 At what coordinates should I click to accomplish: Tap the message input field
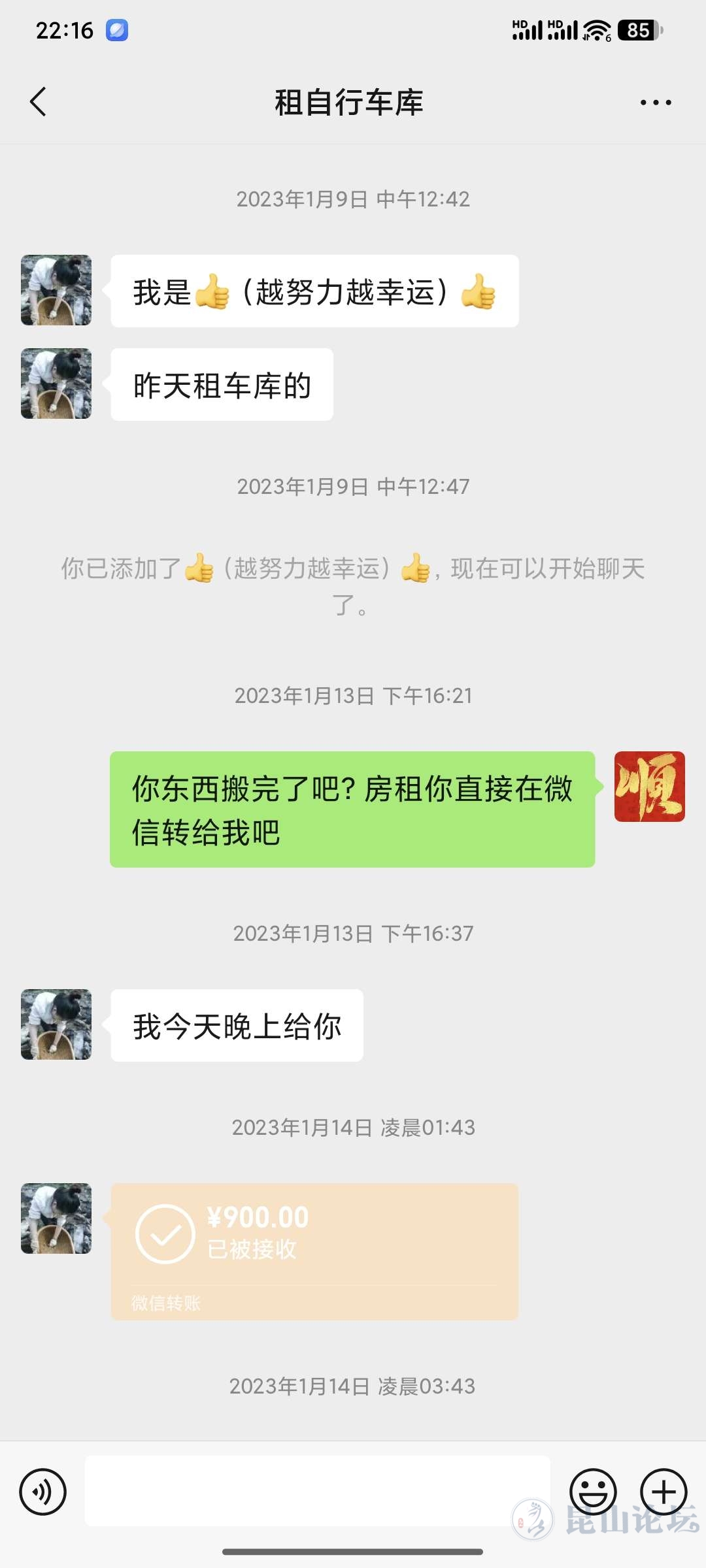click(317, 1491)
